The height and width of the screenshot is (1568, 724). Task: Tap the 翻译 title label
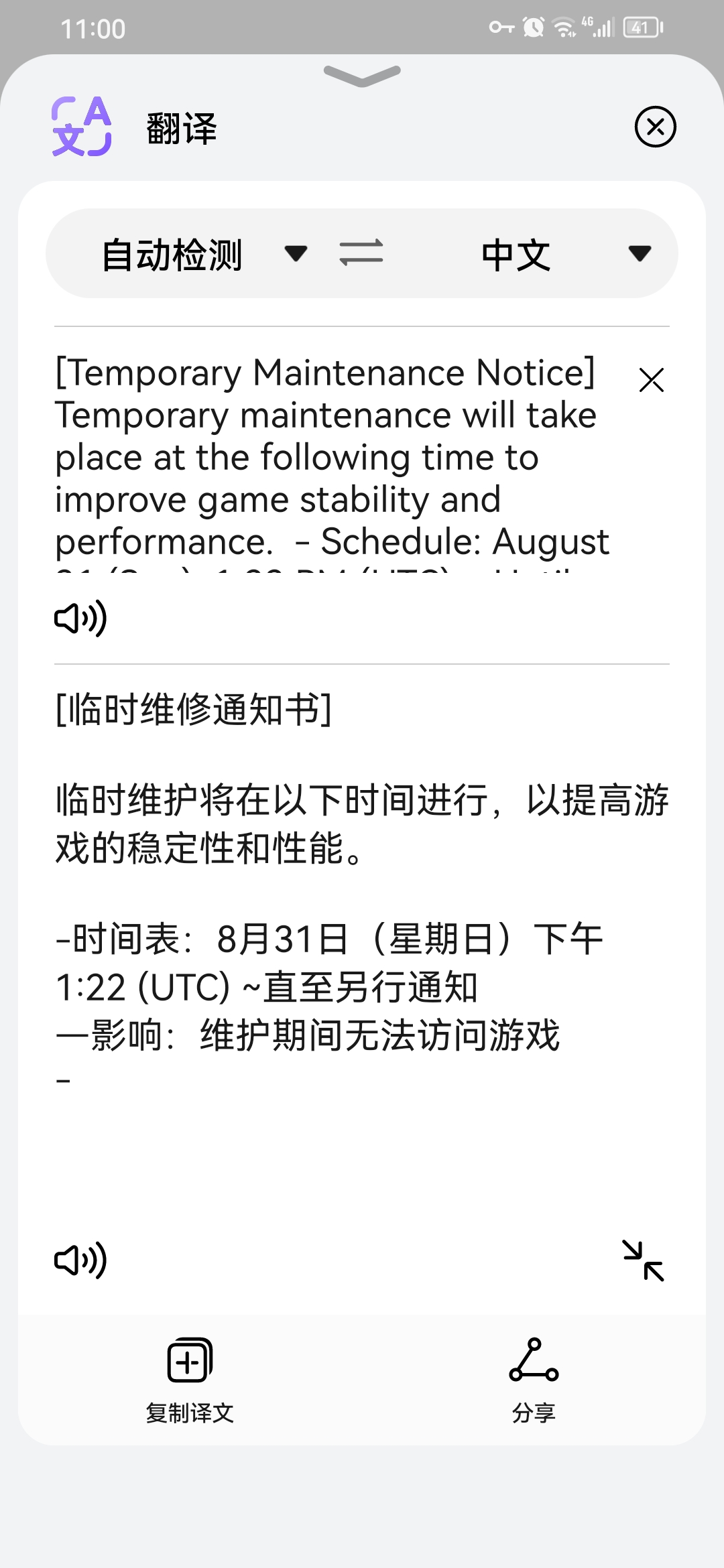tap(181, 127)
